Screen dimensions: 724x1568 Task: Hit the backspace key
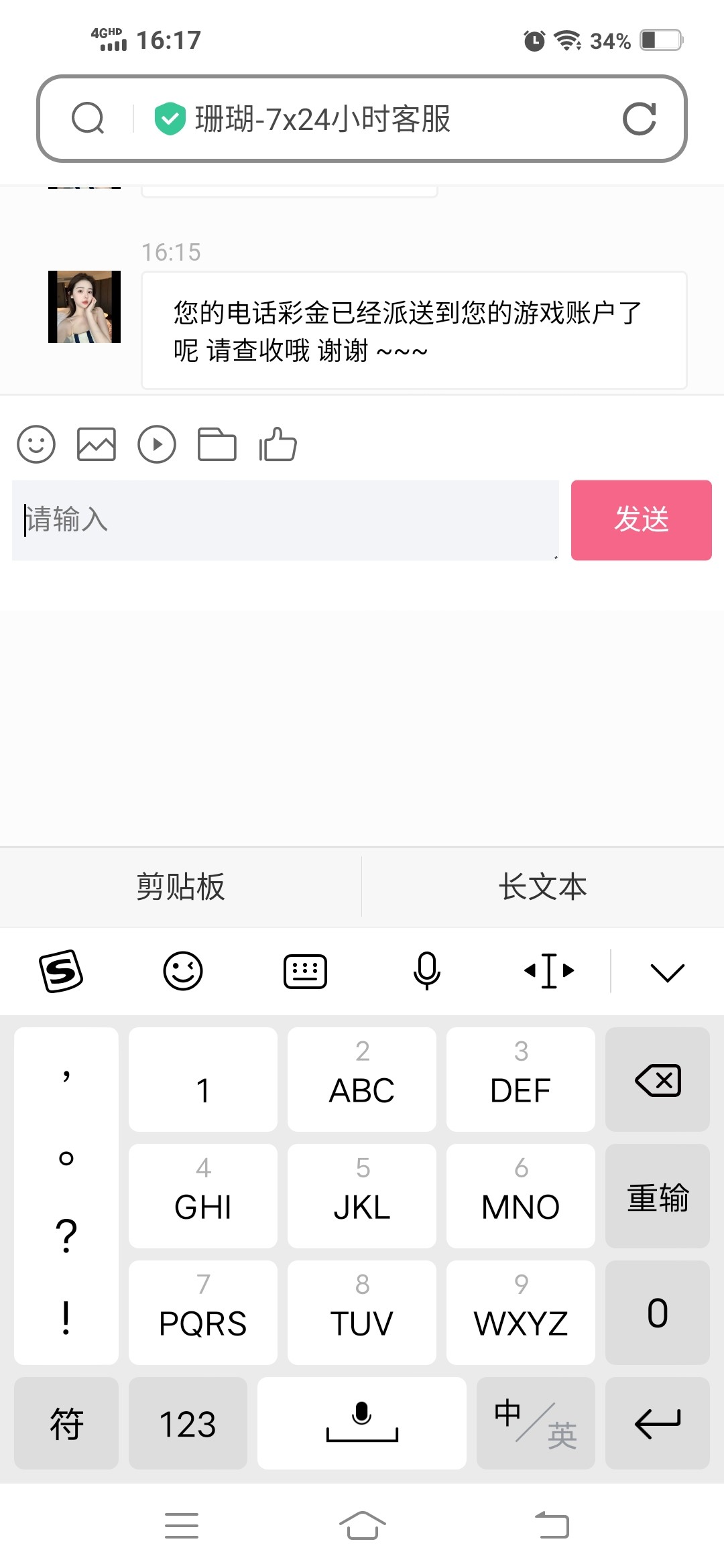pos(658,1080)
